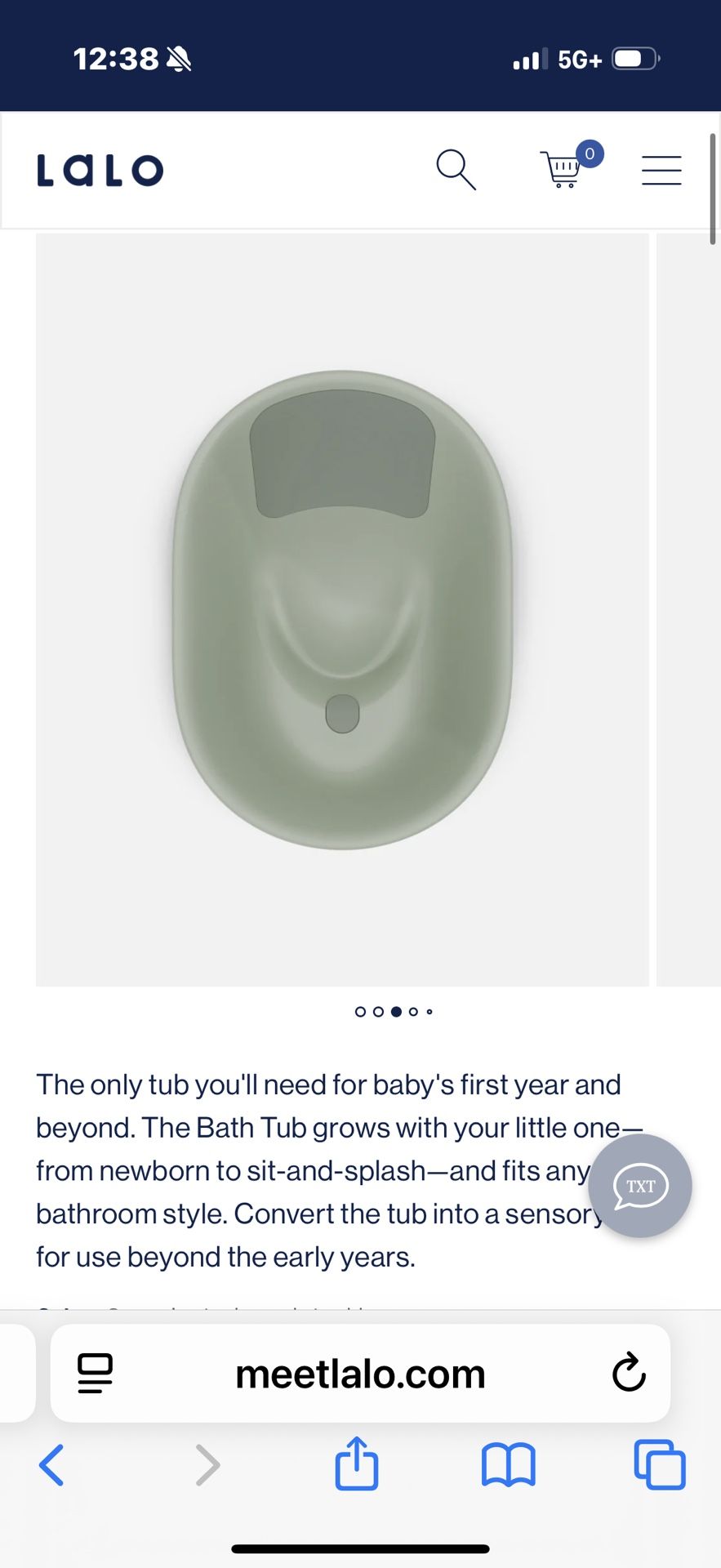Open Safari bookmarks
This screenshot has height=1568, width=721.
(508, 1465)
